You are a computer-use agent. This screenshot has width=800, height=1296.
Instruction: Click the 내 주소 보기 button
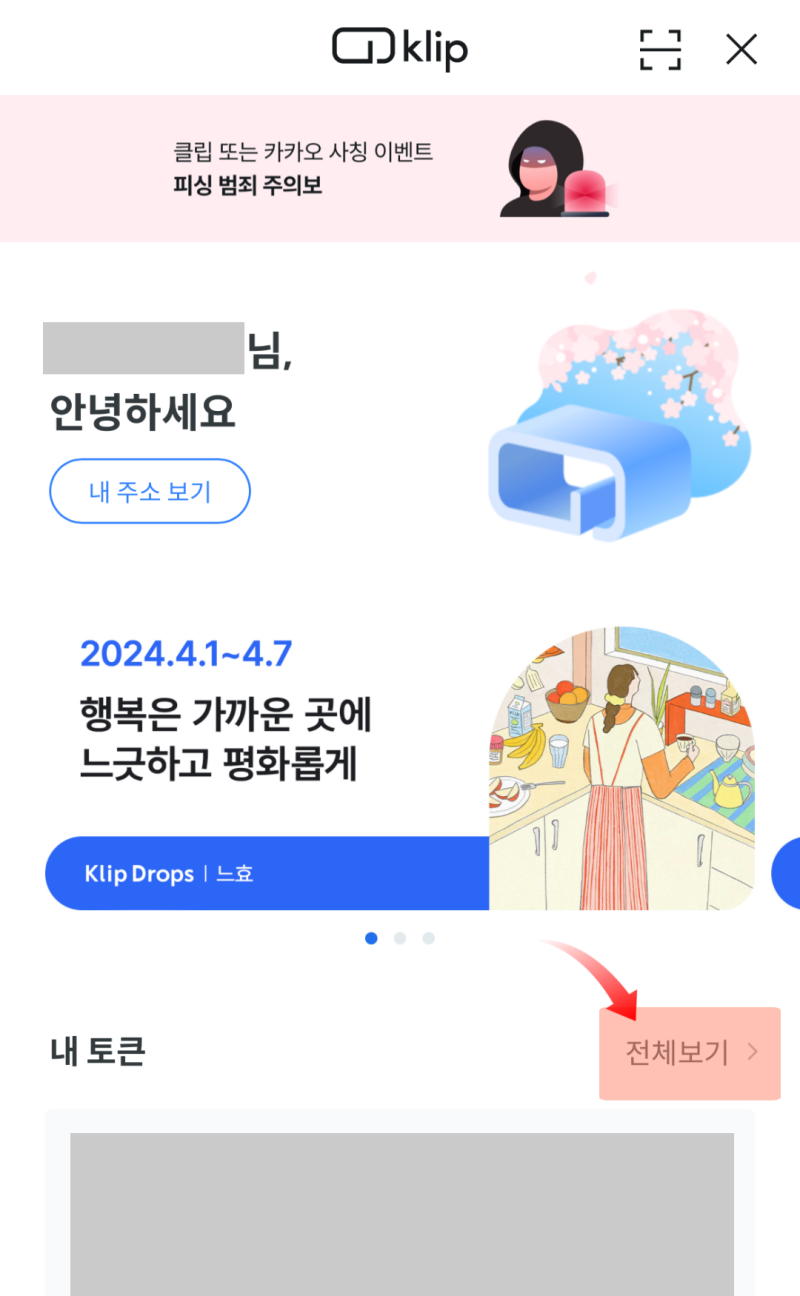150,491
